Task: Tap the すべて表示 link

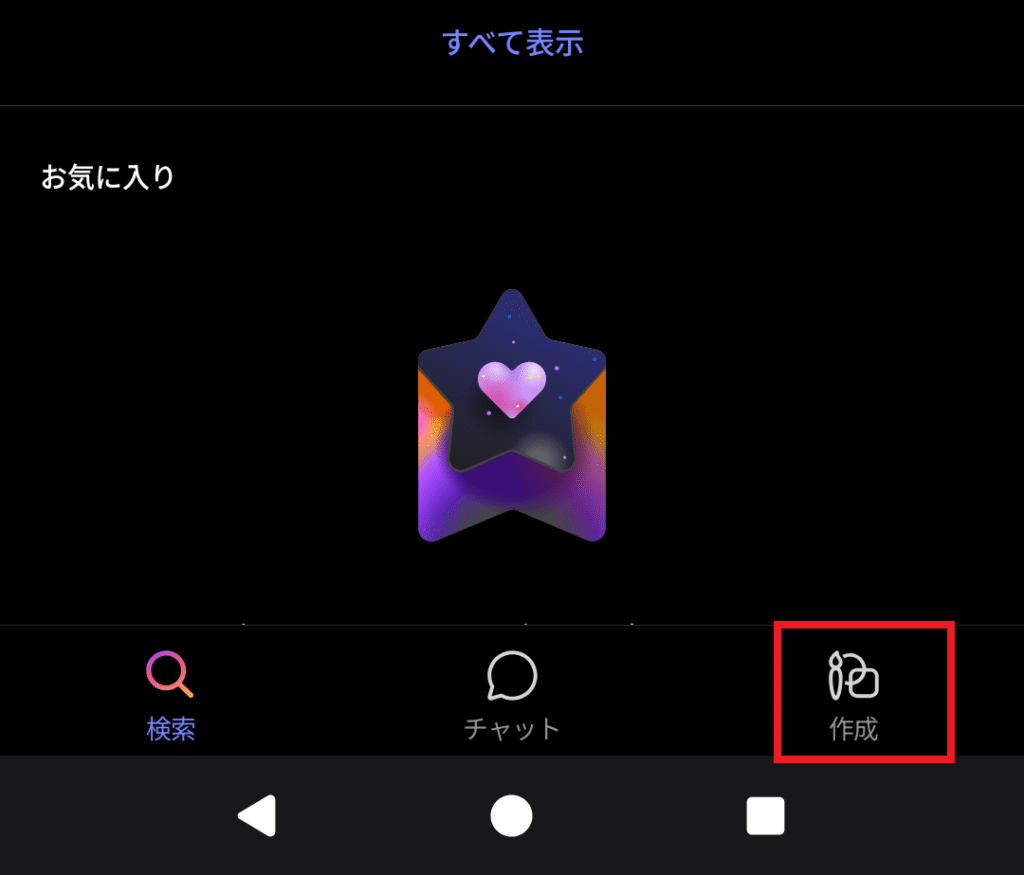Action: coord(512,43)
